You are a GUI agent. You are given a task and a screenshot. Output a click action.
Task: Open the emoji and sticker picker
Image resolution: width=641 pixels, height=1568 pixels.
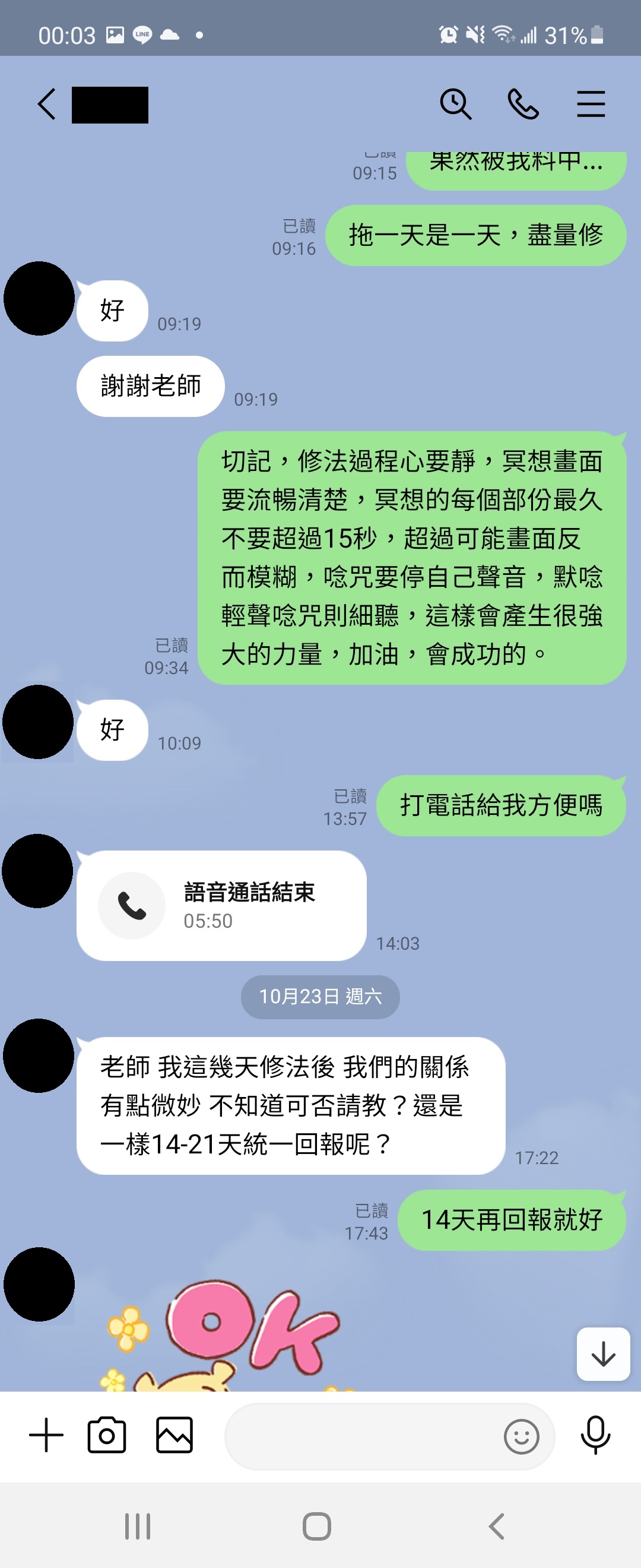(x=521, y=1437)
